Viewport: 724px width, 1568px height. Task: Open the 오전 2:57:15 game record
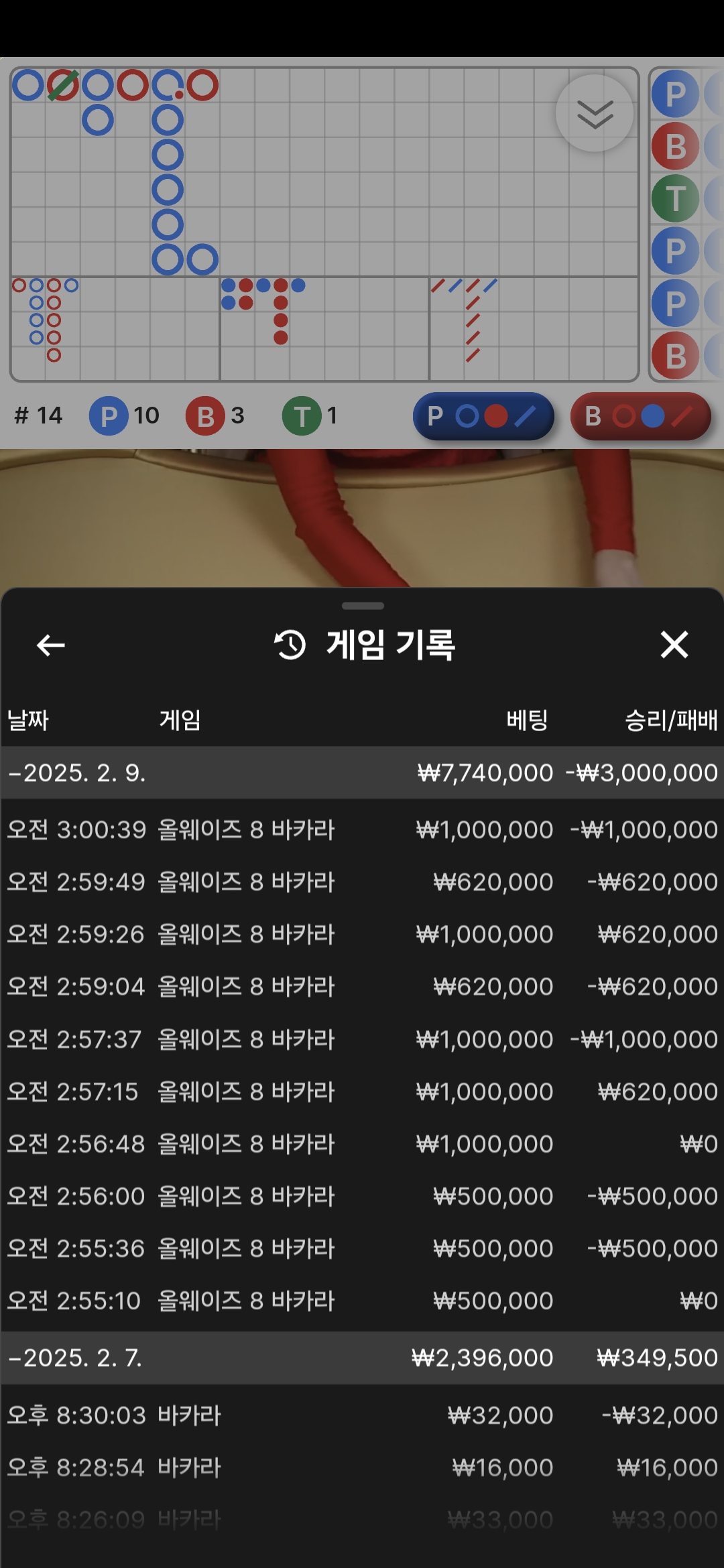(362, 1092)
